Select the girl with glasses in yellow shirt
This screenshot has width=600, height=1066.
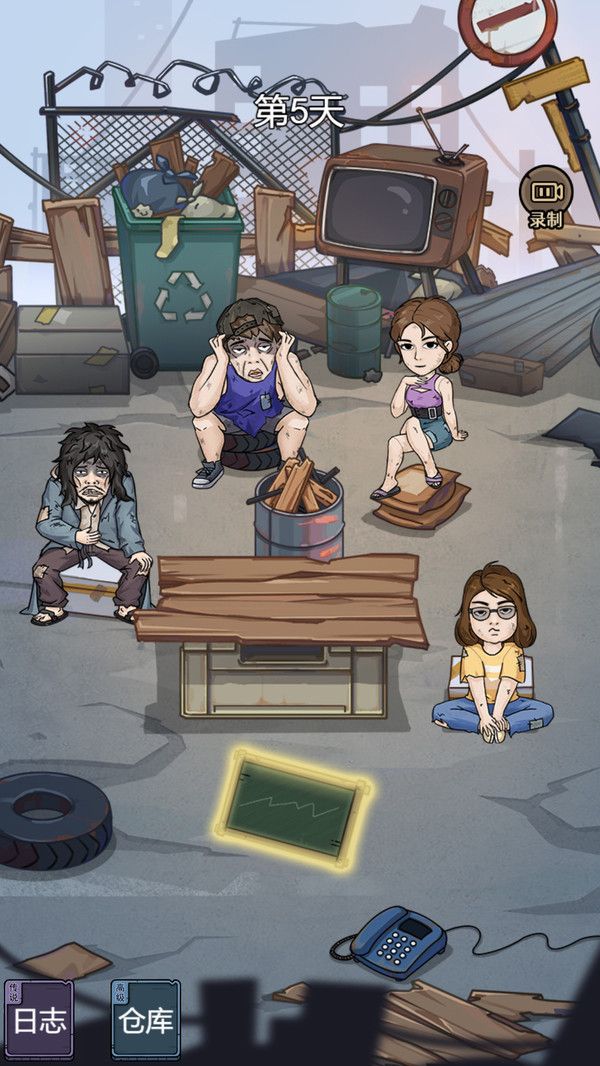[x=492, y=650]
